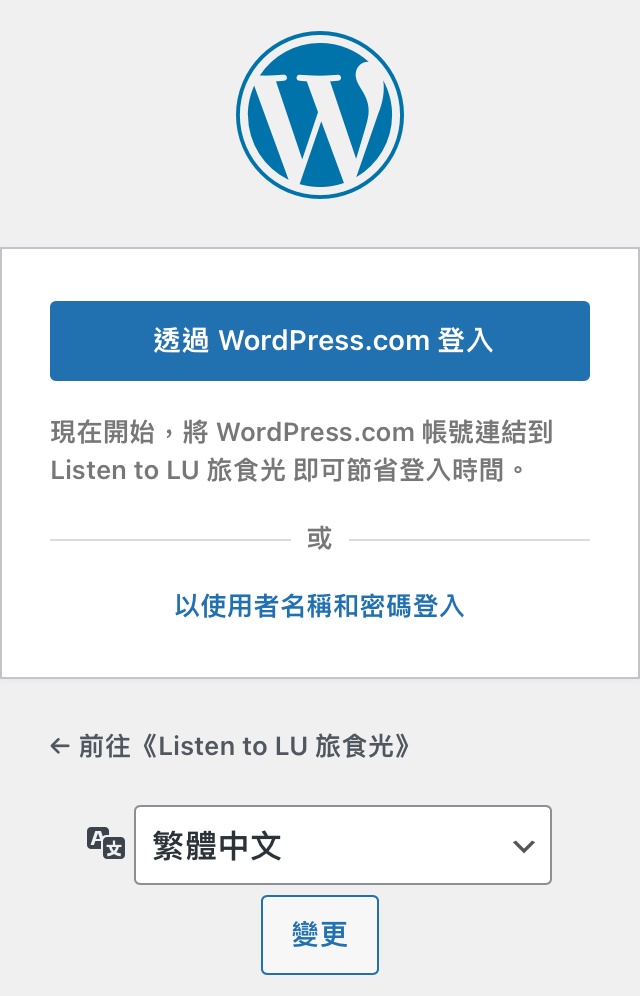The height and width of the screenshot is (996, 640).
Task: Open 以使用者名稱和密碼登入 link
Action: [x=320, y=606]
